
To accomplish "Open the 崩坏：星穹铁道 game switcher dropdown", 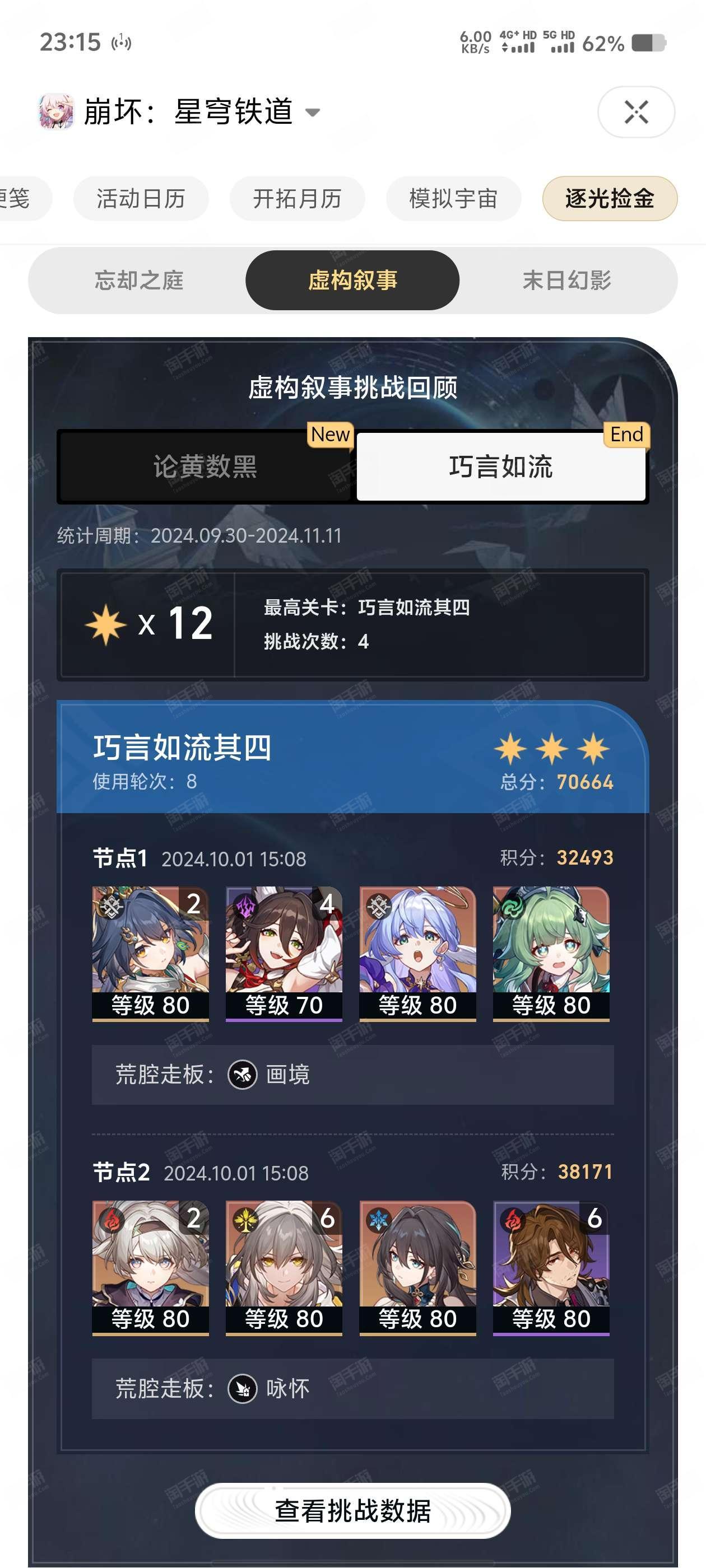I will [x=180, y=112].
